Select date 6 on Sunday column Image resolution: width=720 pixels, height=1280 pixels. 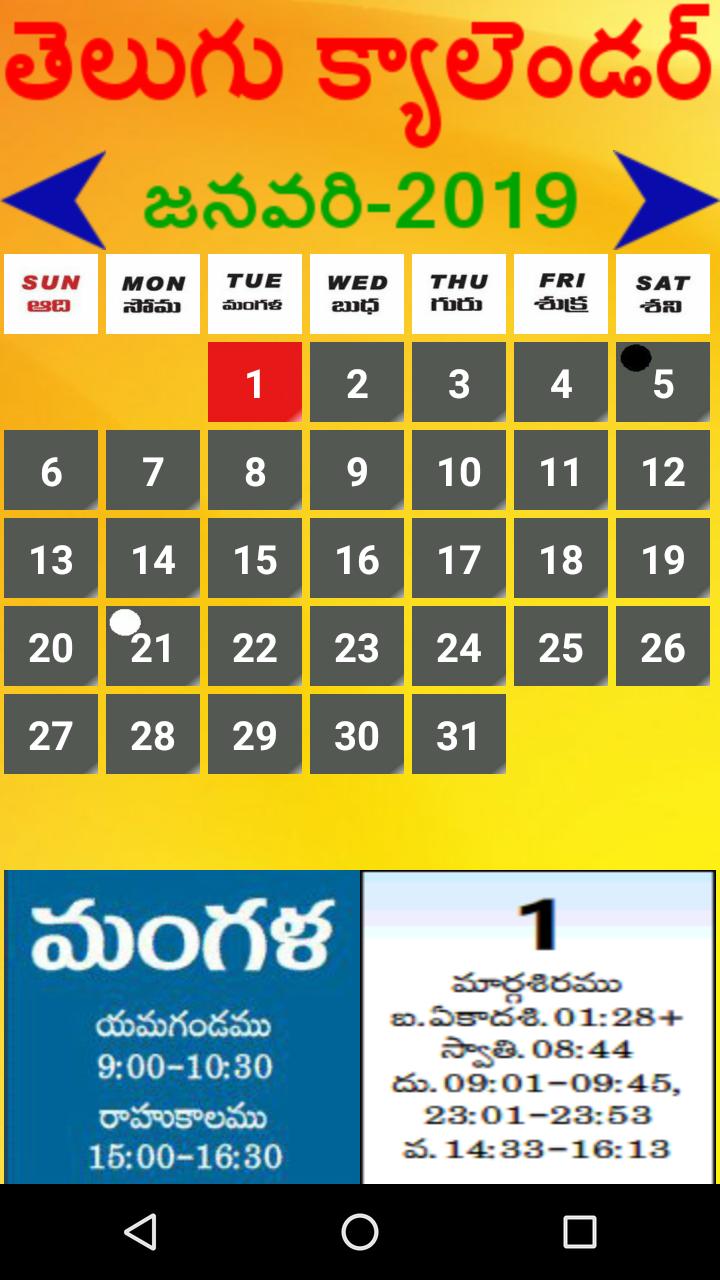pos(50,470)
